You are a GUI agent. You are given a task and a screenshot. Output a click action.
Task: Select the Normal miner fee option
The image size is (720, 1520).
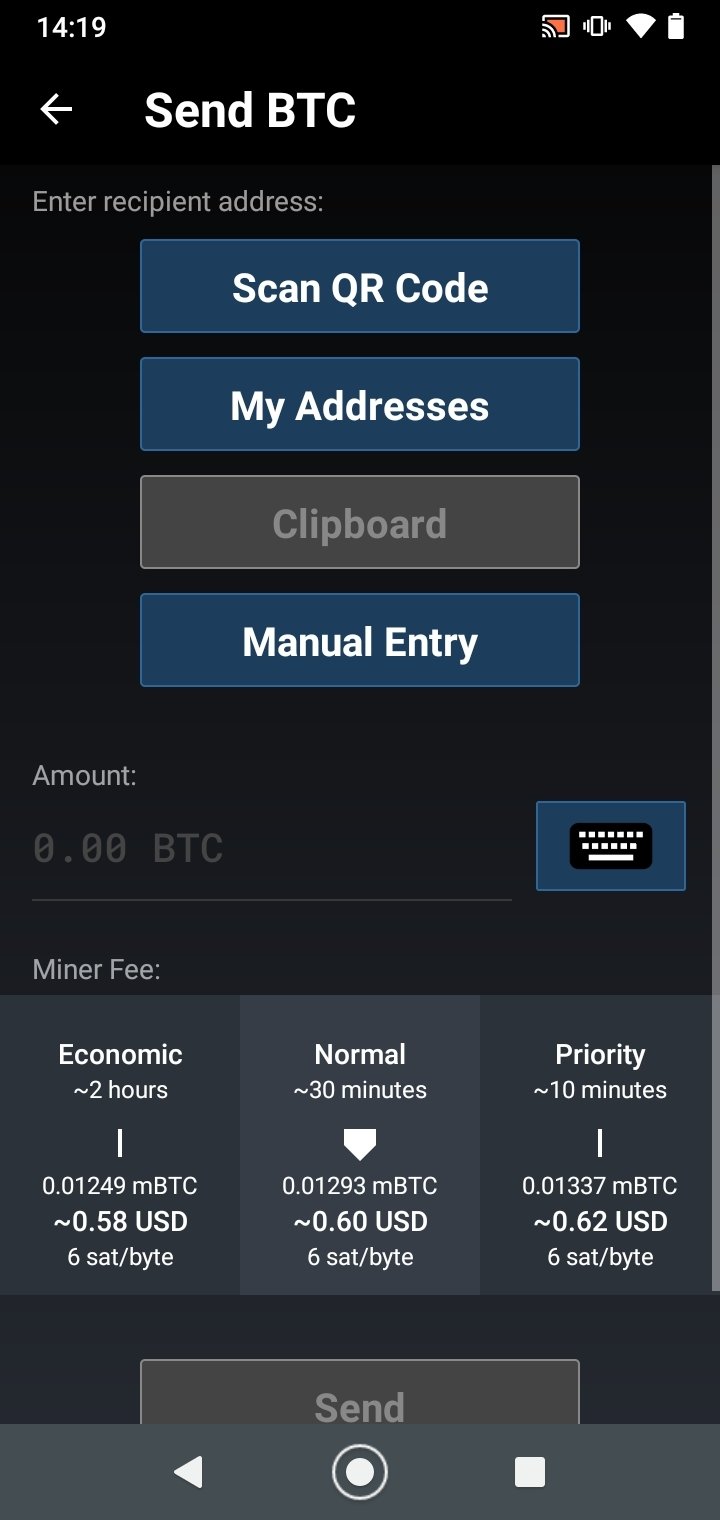pyautogui.click(x=360, y=1145)
